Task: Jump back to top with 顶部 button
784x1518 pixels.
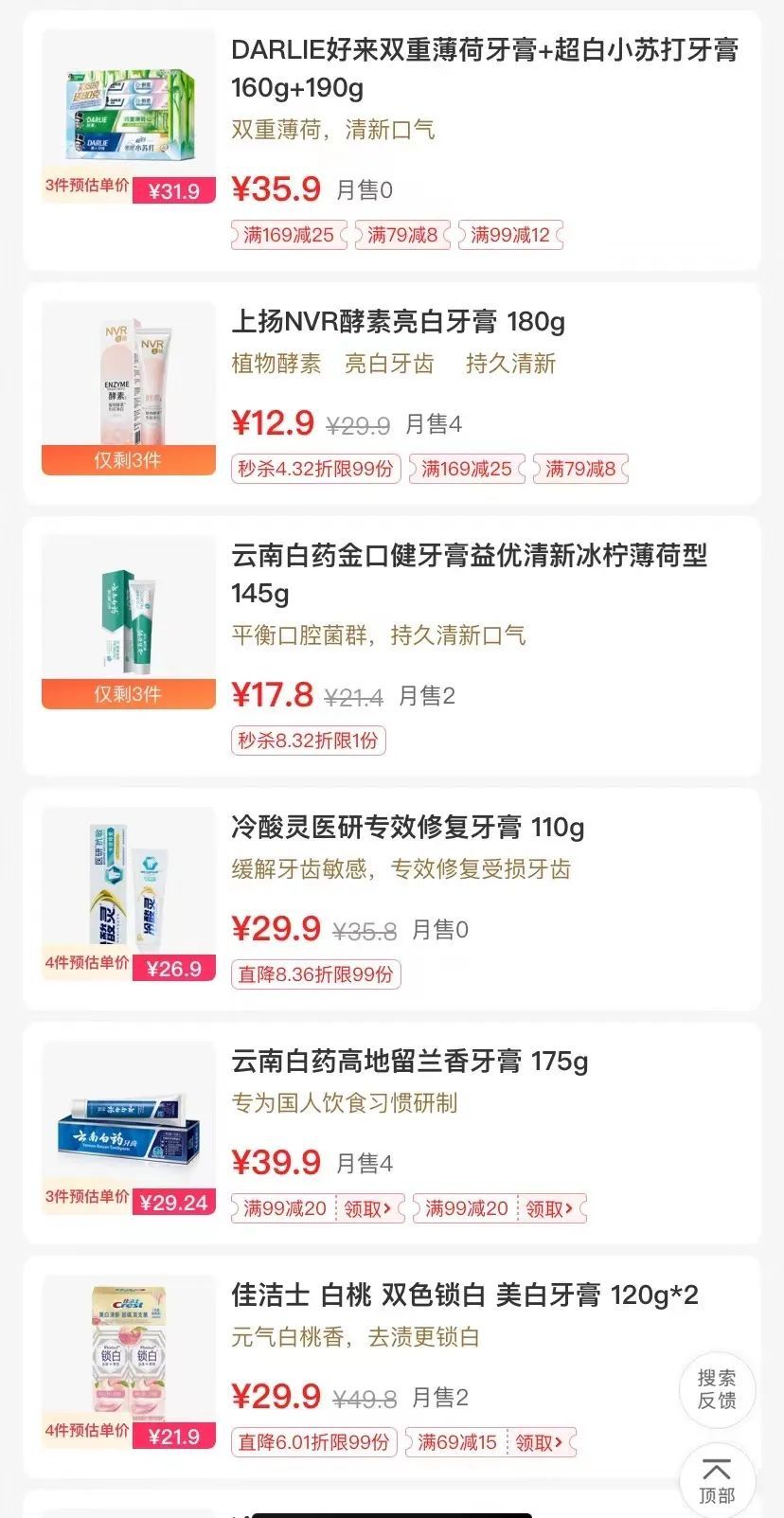Action: tap(717, 1481)
